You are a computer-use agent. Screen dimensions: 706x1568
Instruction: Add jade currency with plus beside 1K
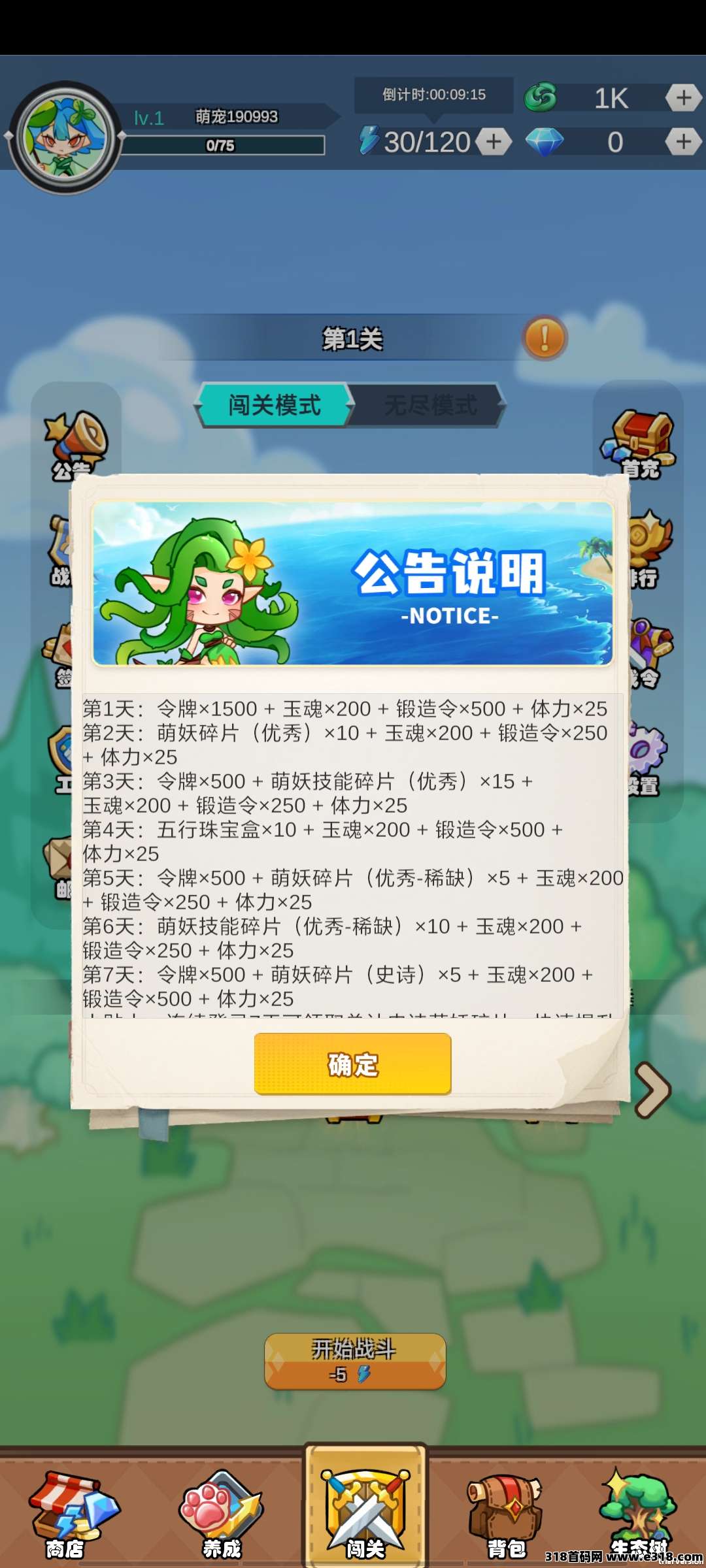coord(683,98)
